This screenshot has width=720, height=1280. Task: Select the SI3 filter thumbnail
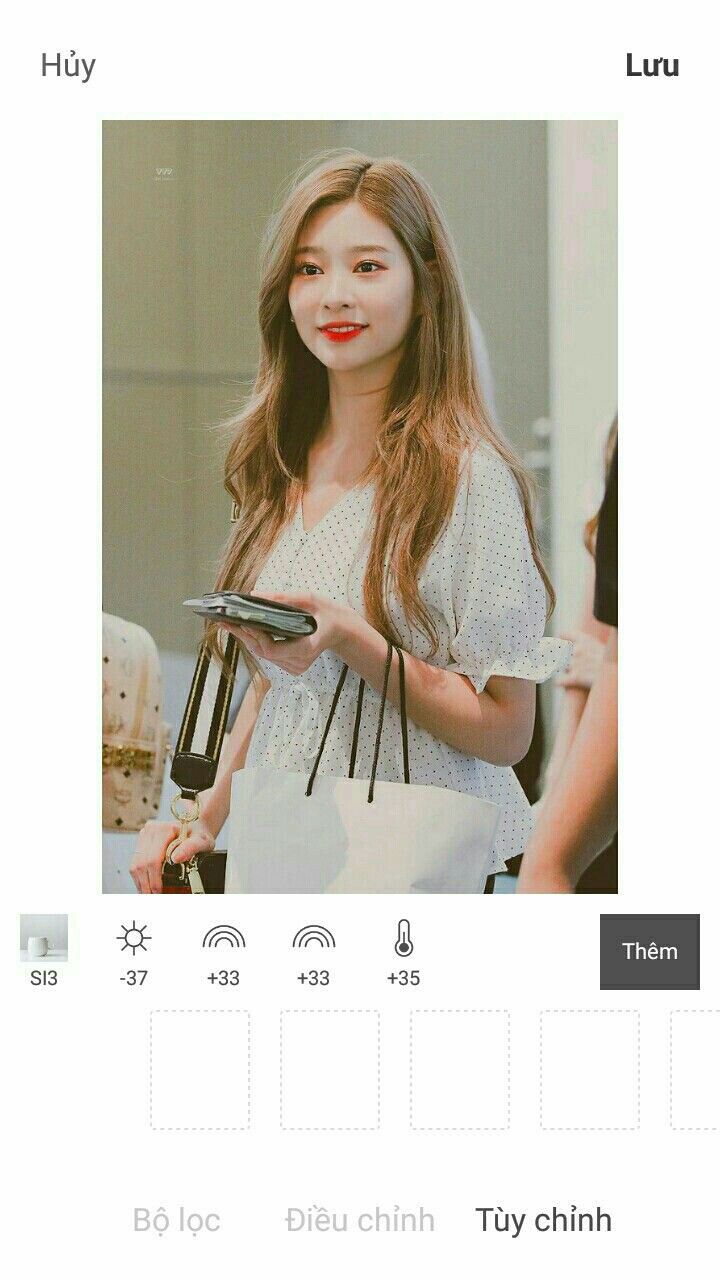(44, 951)
